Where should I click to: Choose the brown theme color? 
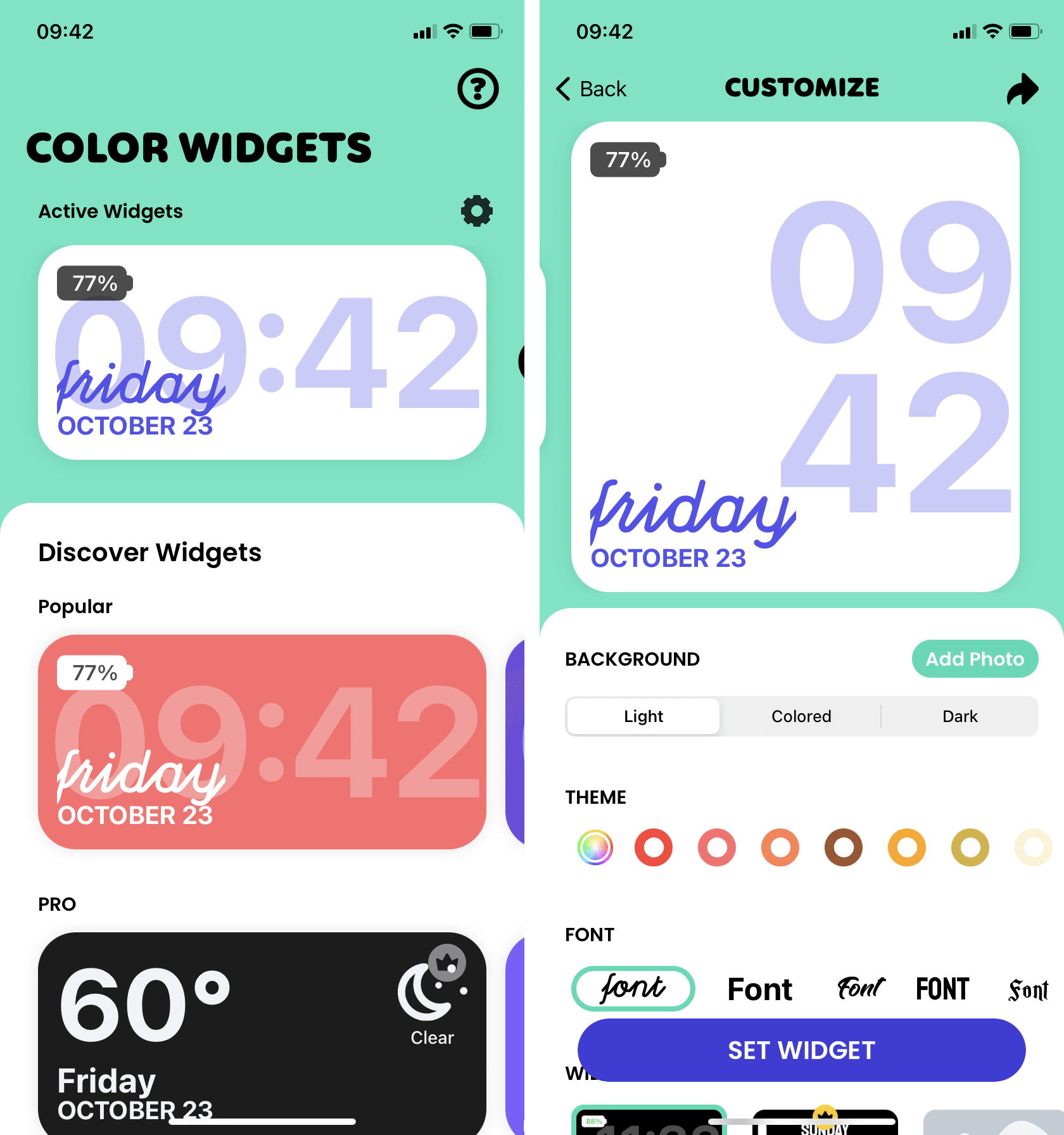[x=843, y=847]
